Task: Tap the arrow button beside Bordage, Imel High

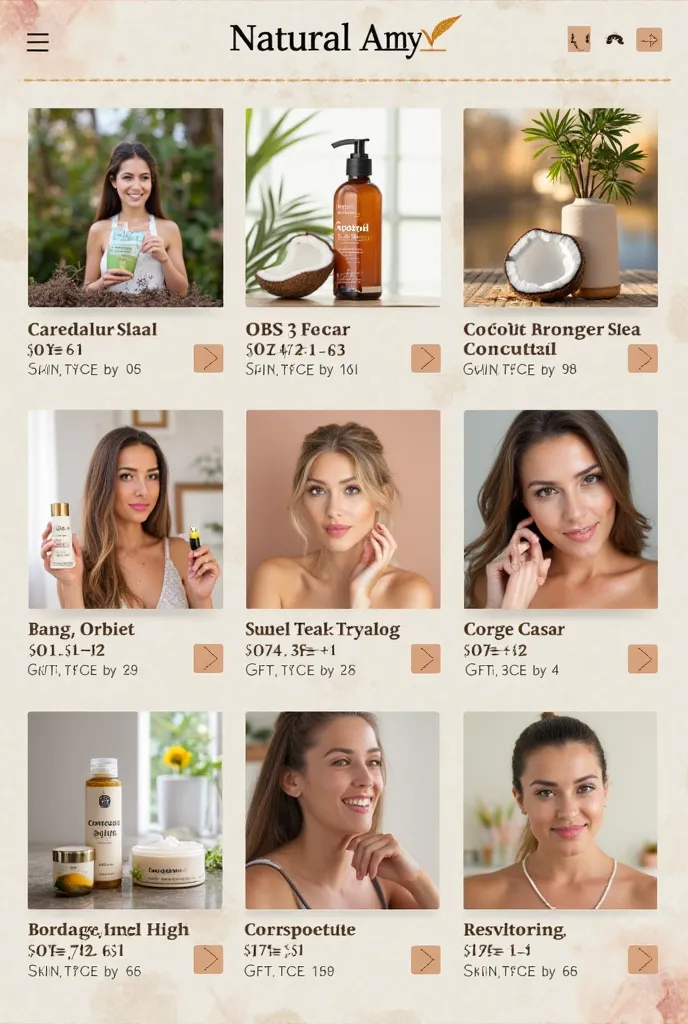Action: [208, 959]
